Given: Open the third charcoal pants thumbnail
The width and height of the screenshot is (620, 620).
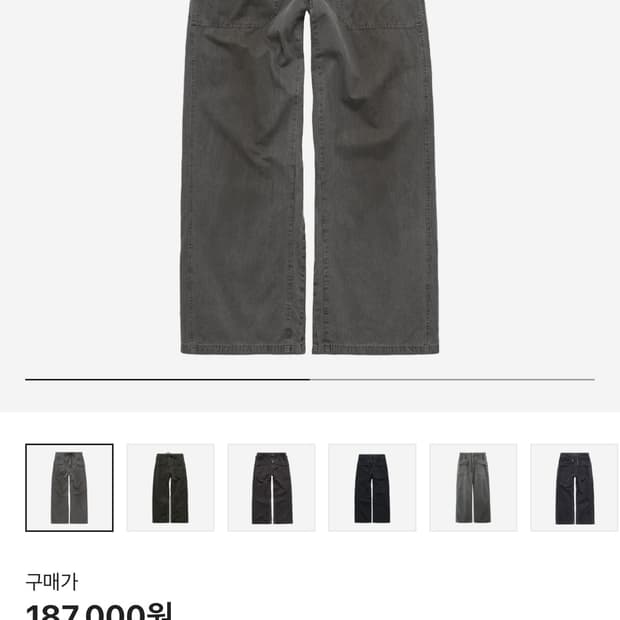Looking at the screenshot, I should click(271, 488).
